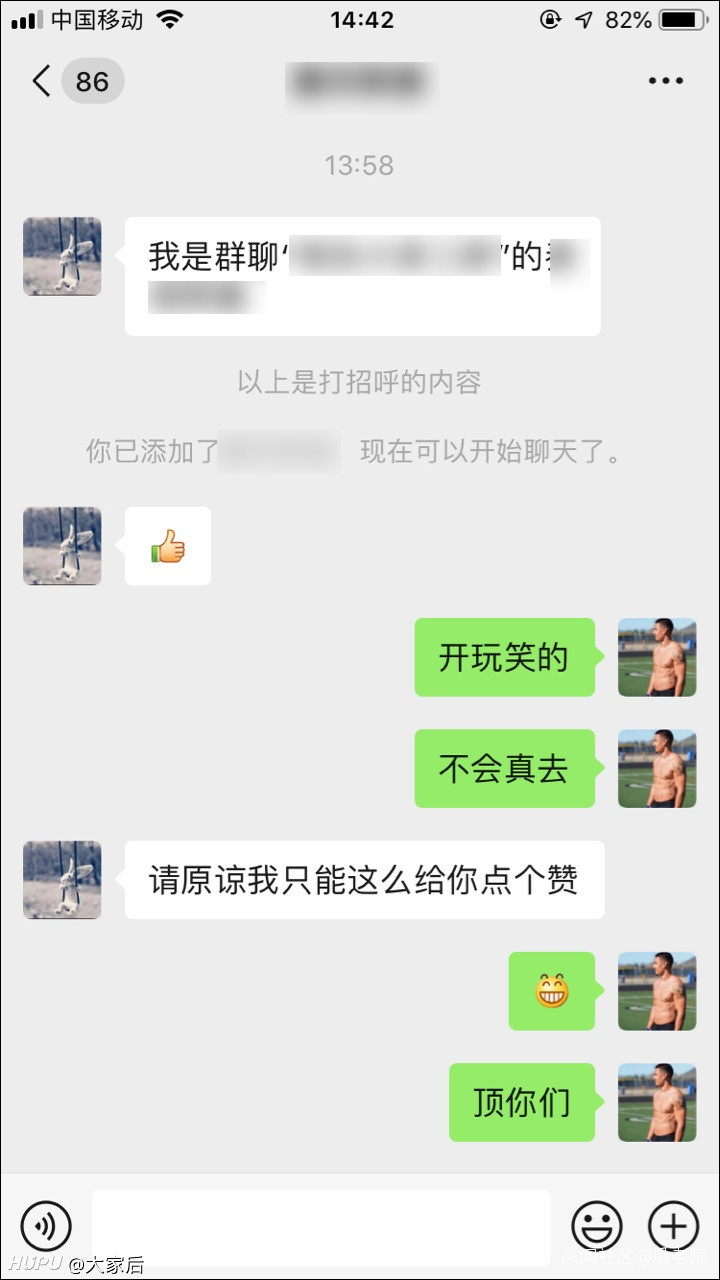The image size is (720, 1280).
Task: Open the chat info three-dot menu
Action: click(x=665, y=81)
